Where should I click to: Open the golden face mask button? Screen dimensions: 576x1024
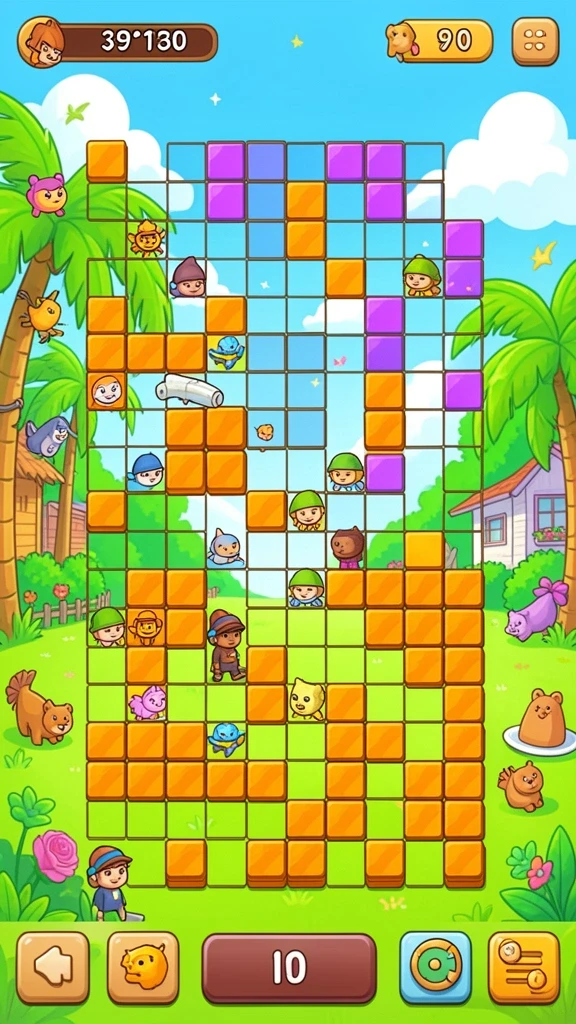[143, 967]
